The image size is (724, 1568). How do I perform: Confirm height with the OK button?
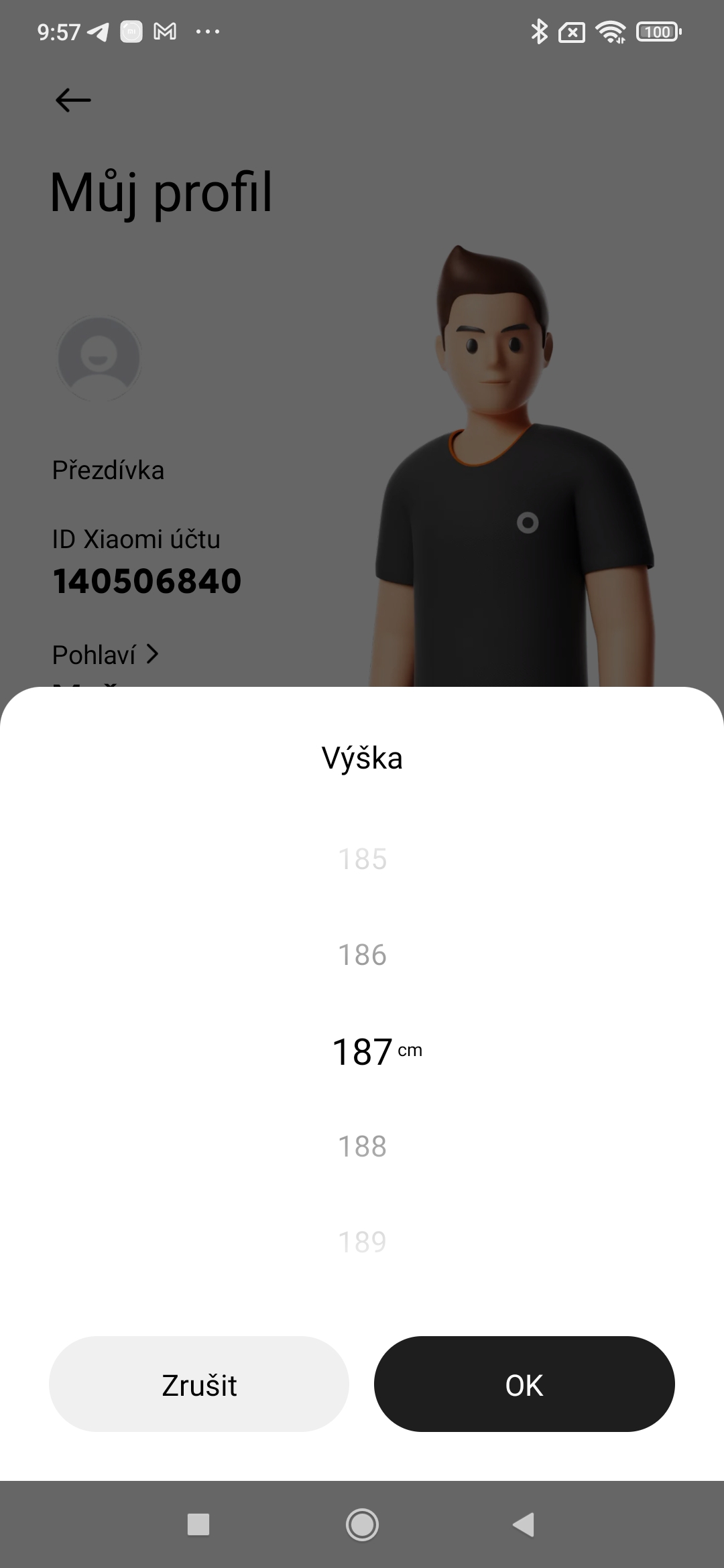[524, 1384]
